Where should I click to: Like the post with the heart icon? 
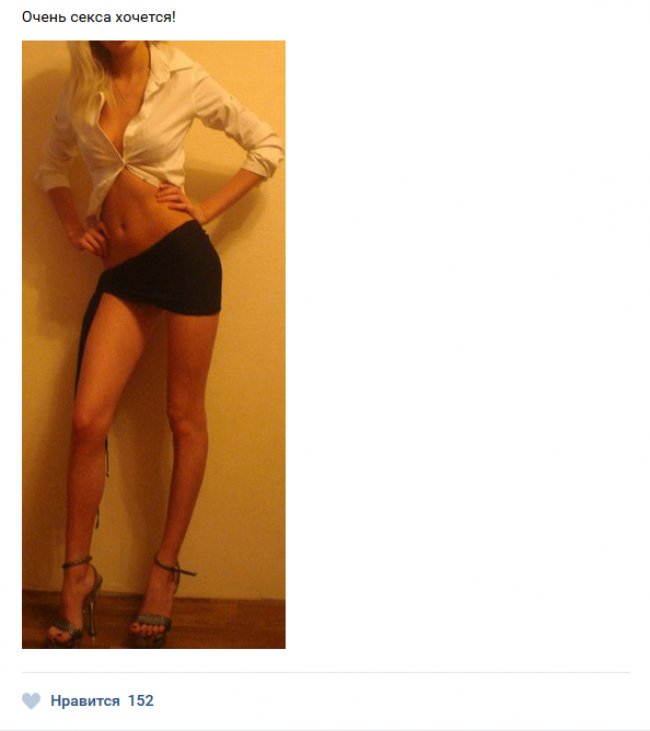pos(32,701)
